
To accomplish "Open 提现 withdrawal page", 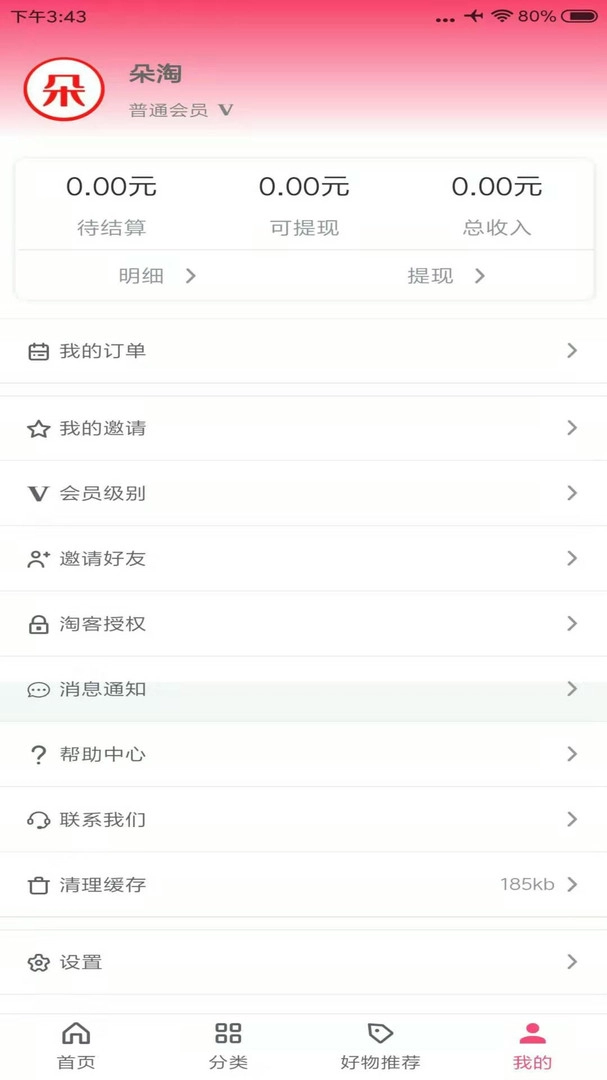I will [x=446, y=276].
